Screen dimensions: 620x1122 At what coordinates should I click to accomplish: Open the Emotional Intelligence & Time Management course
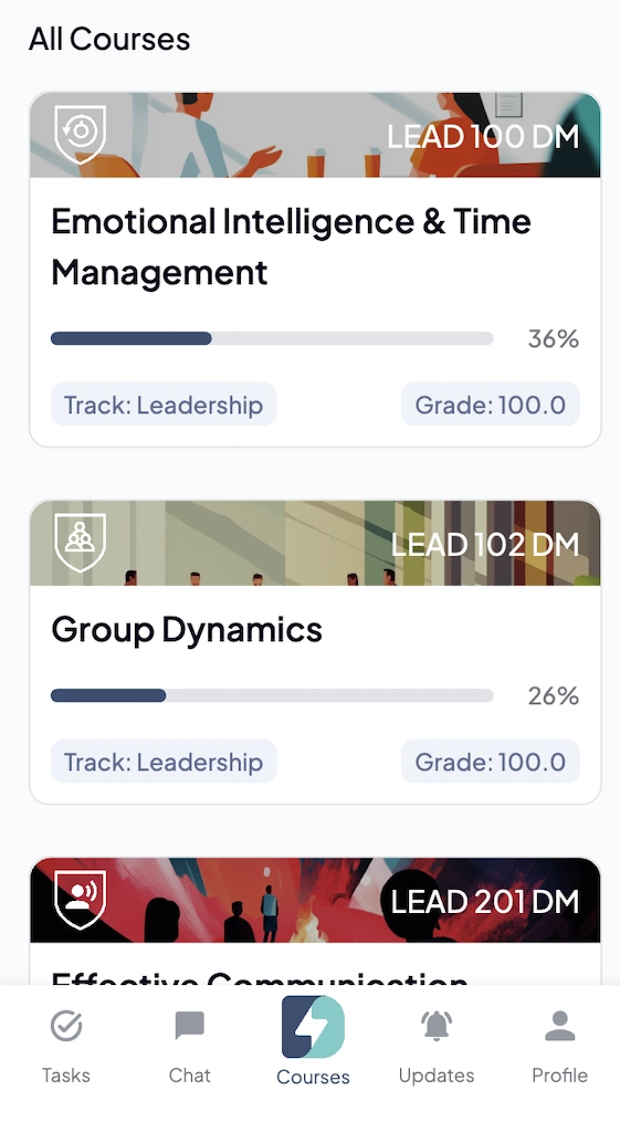click(x=290, y=246)
